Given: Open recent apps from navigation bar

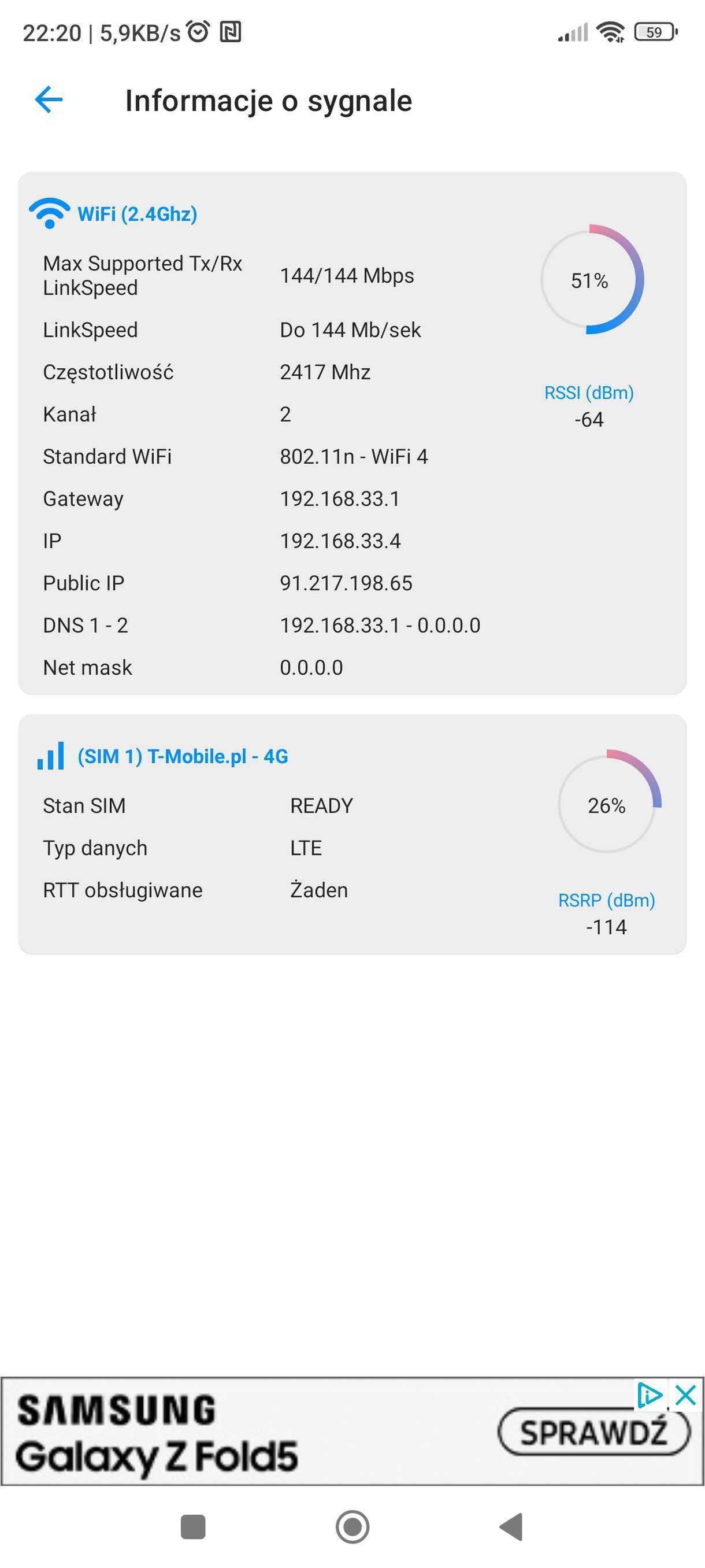Looking at the screenshot, I should [x=194, y=1526].
